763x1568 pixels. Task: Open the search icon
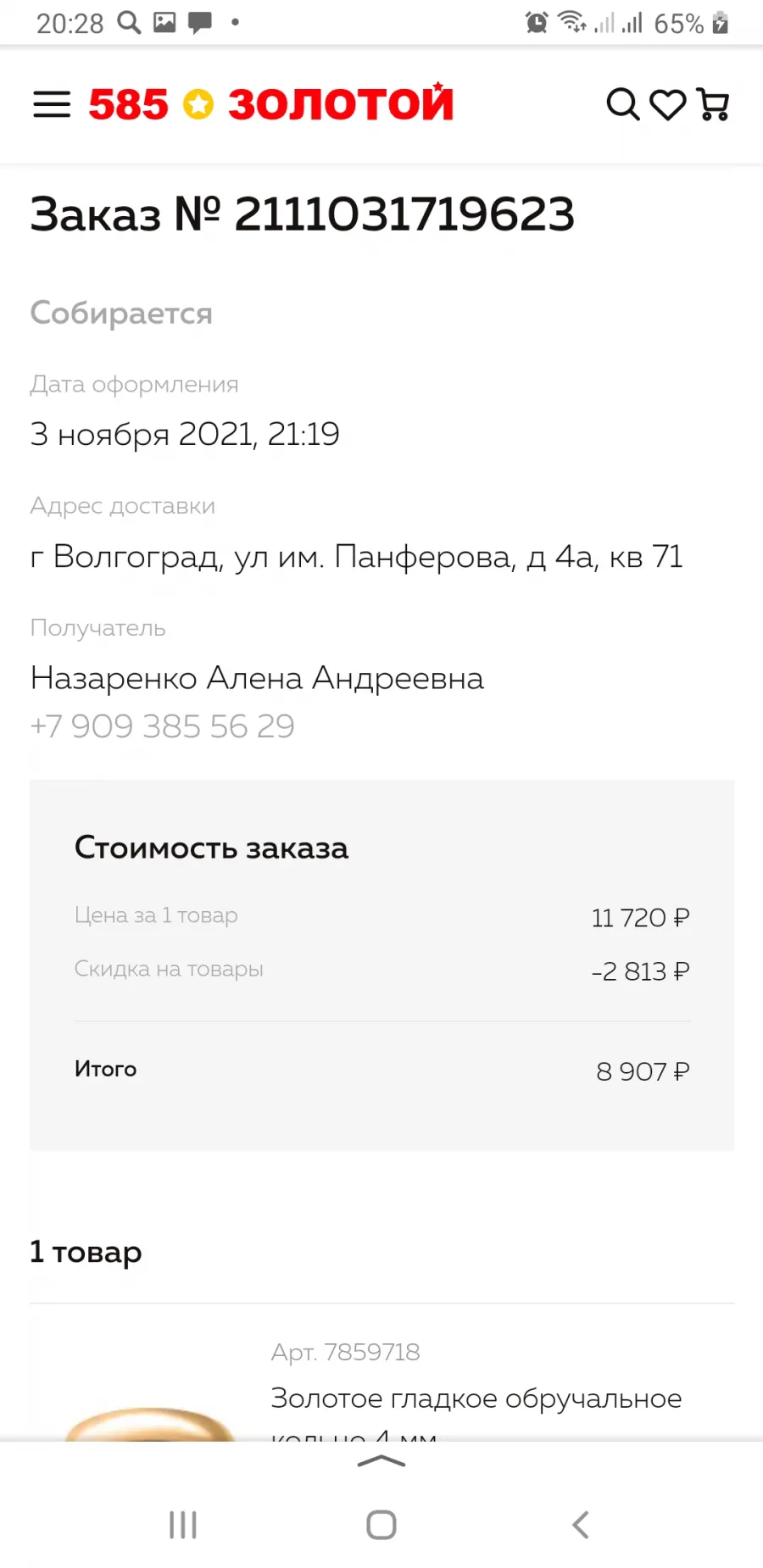623,104
